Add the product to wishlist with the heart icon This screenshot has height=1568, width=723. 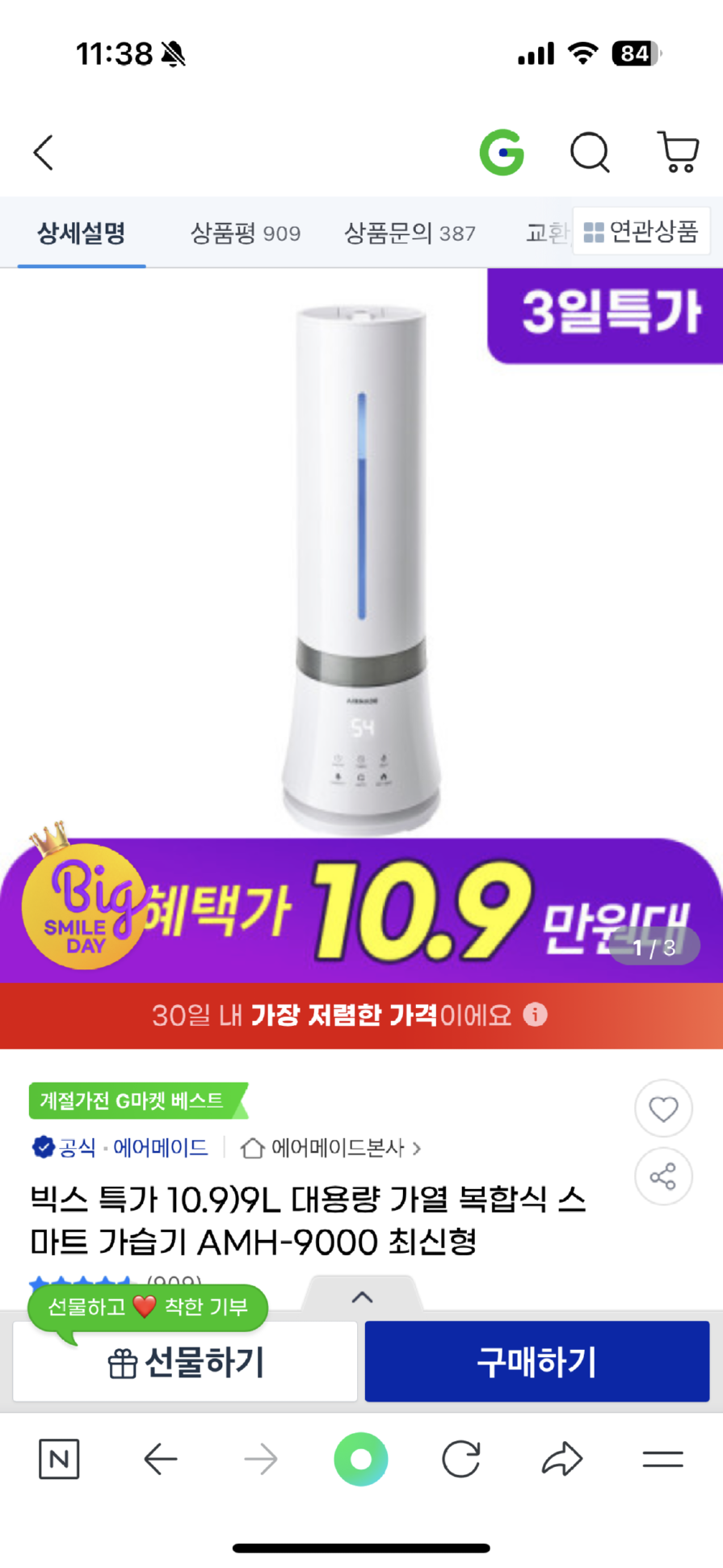coord(663,1109)
